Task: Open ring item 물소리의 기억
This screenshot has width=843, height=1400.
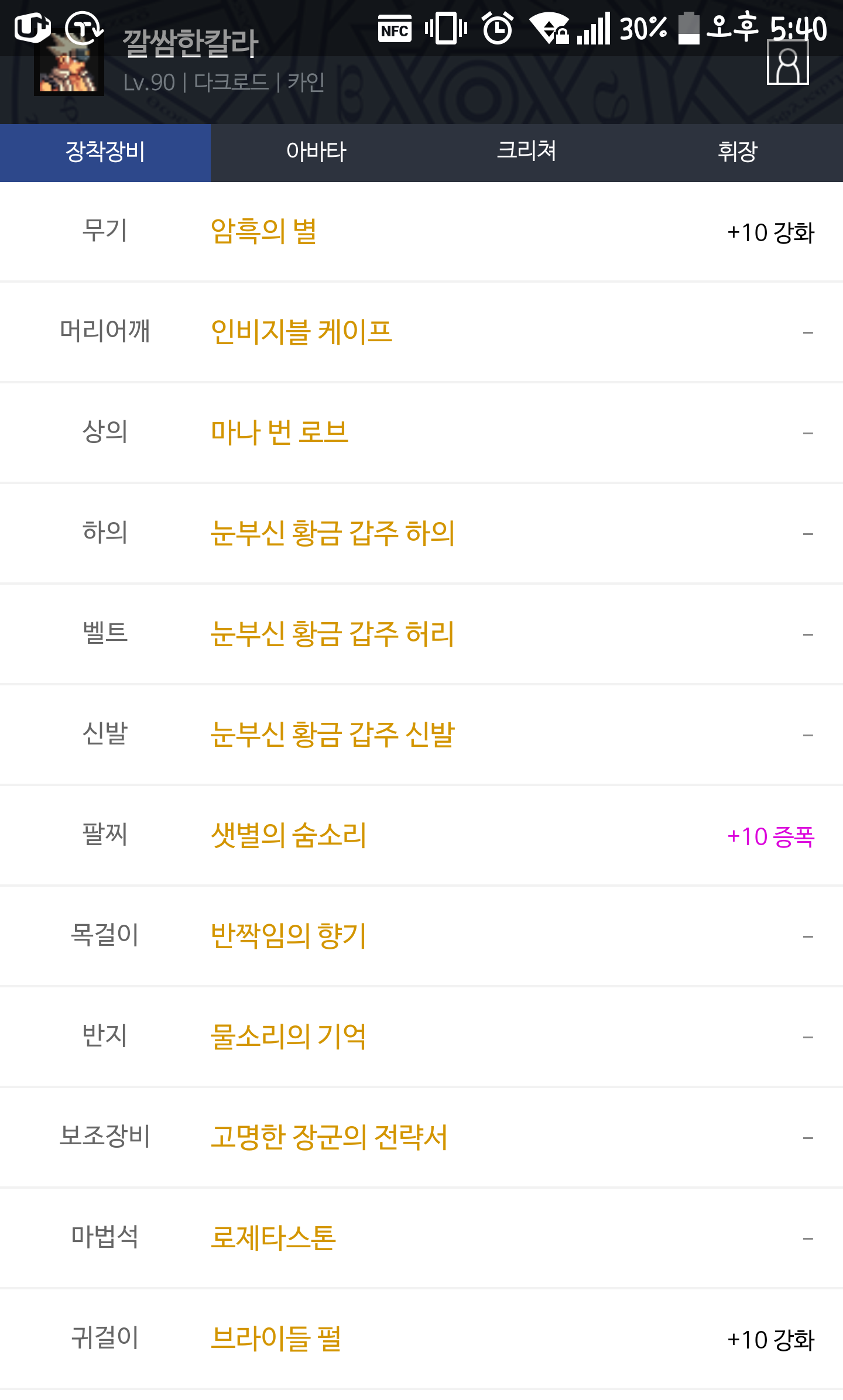Action: [x=288, y=1037]
